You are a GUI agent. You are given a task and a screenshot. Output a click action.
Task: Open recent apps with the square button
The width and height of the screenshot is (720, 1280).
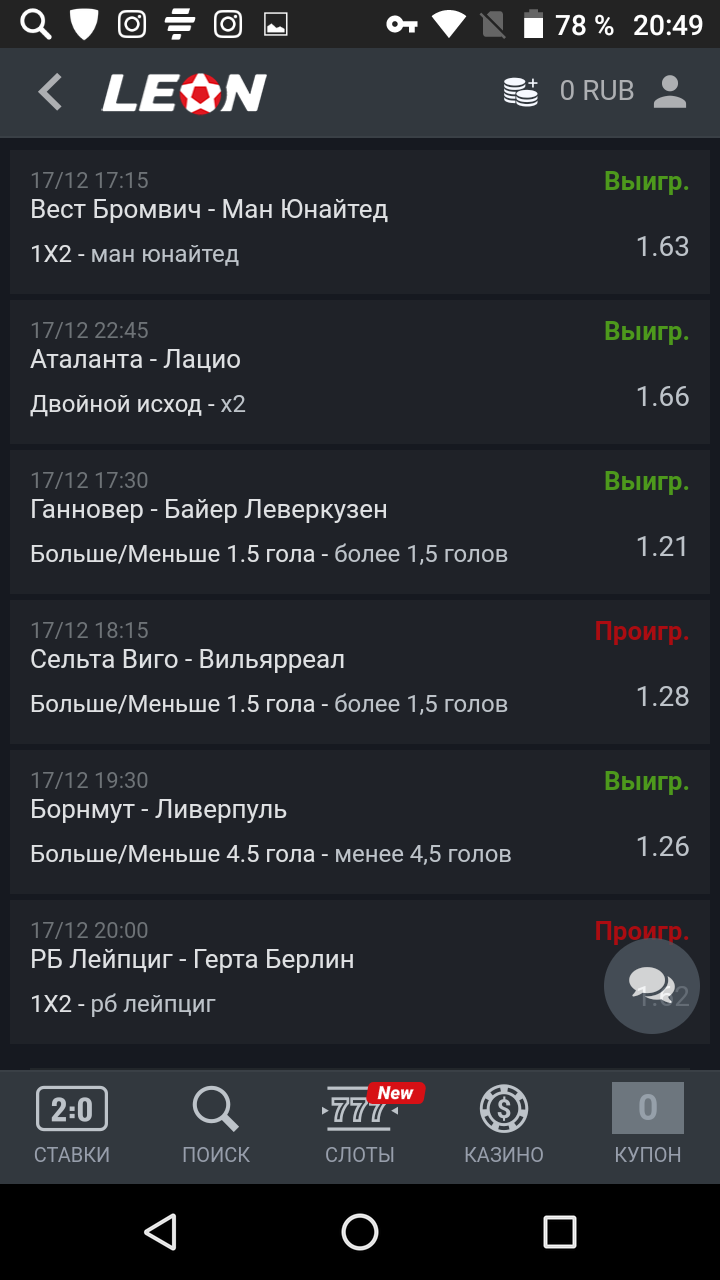tap(558, 1235)
